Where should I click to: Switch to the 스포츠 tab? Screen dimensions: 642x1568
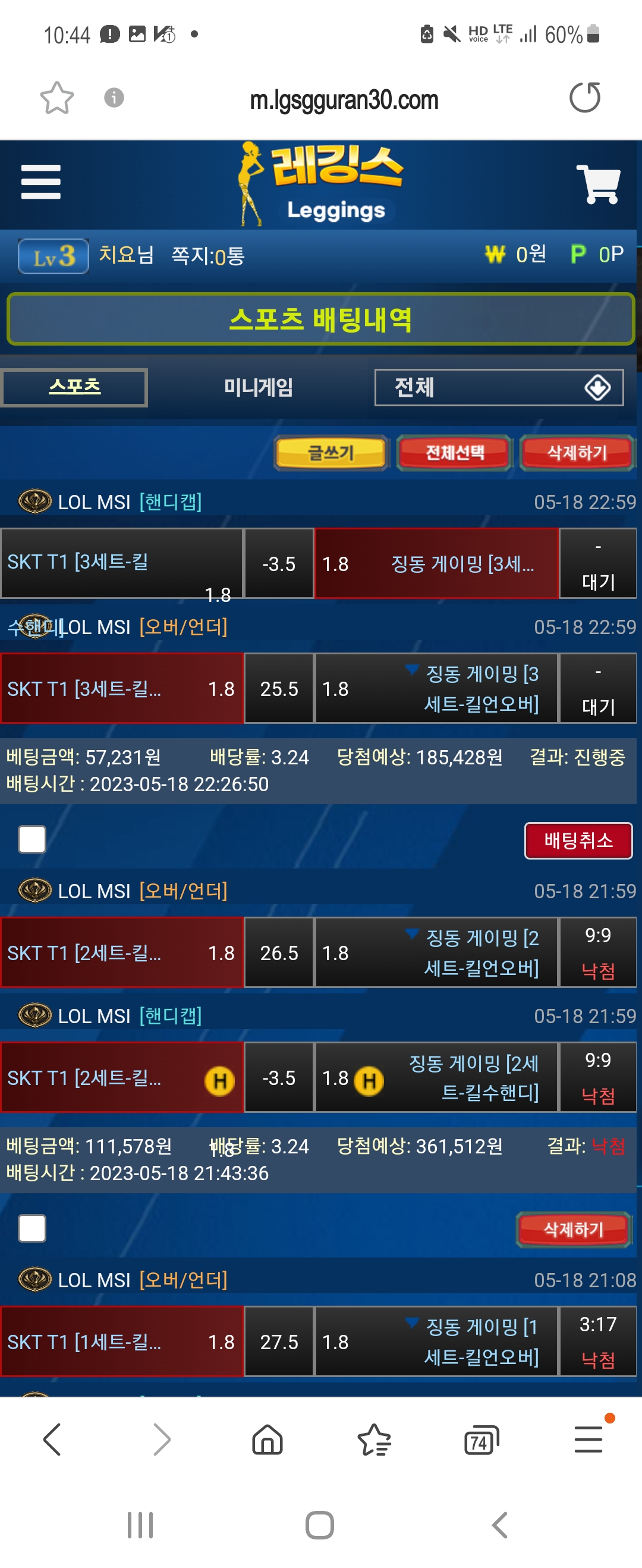74,387
